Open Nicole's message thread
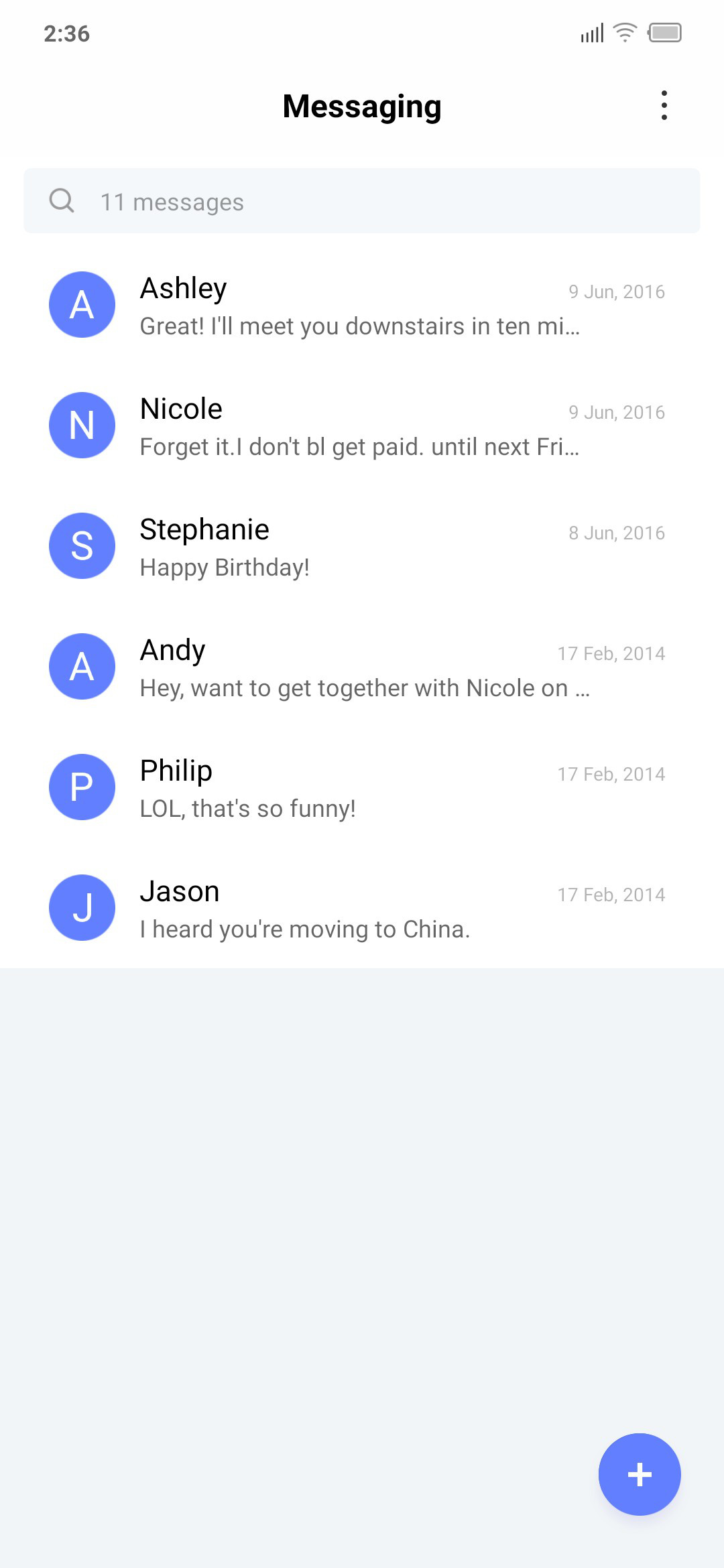Screen dimensions: 724x1568 pyautogui.click(x=362, y=426)
